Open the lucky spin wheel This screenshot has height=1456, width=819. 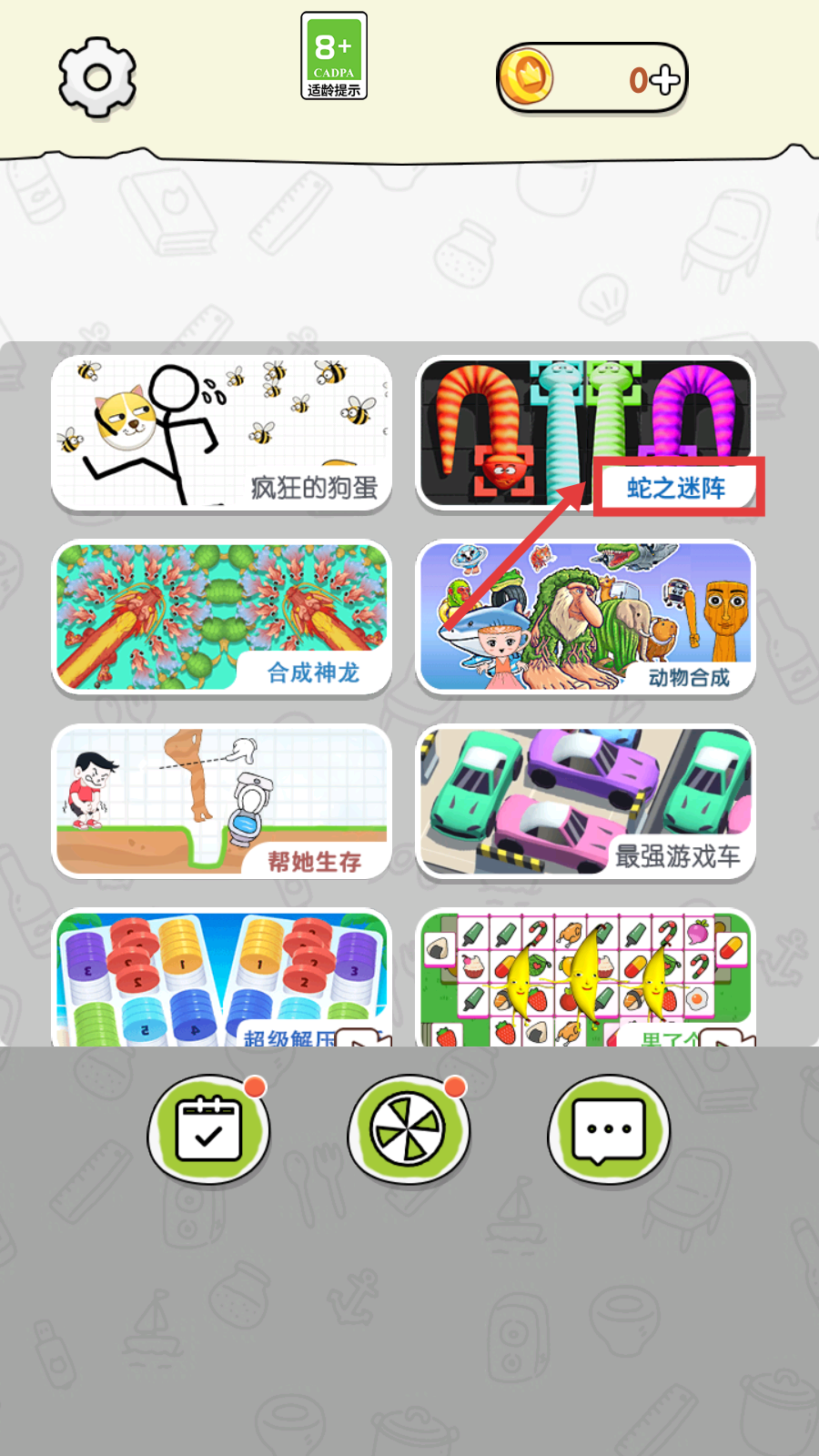409,1129
